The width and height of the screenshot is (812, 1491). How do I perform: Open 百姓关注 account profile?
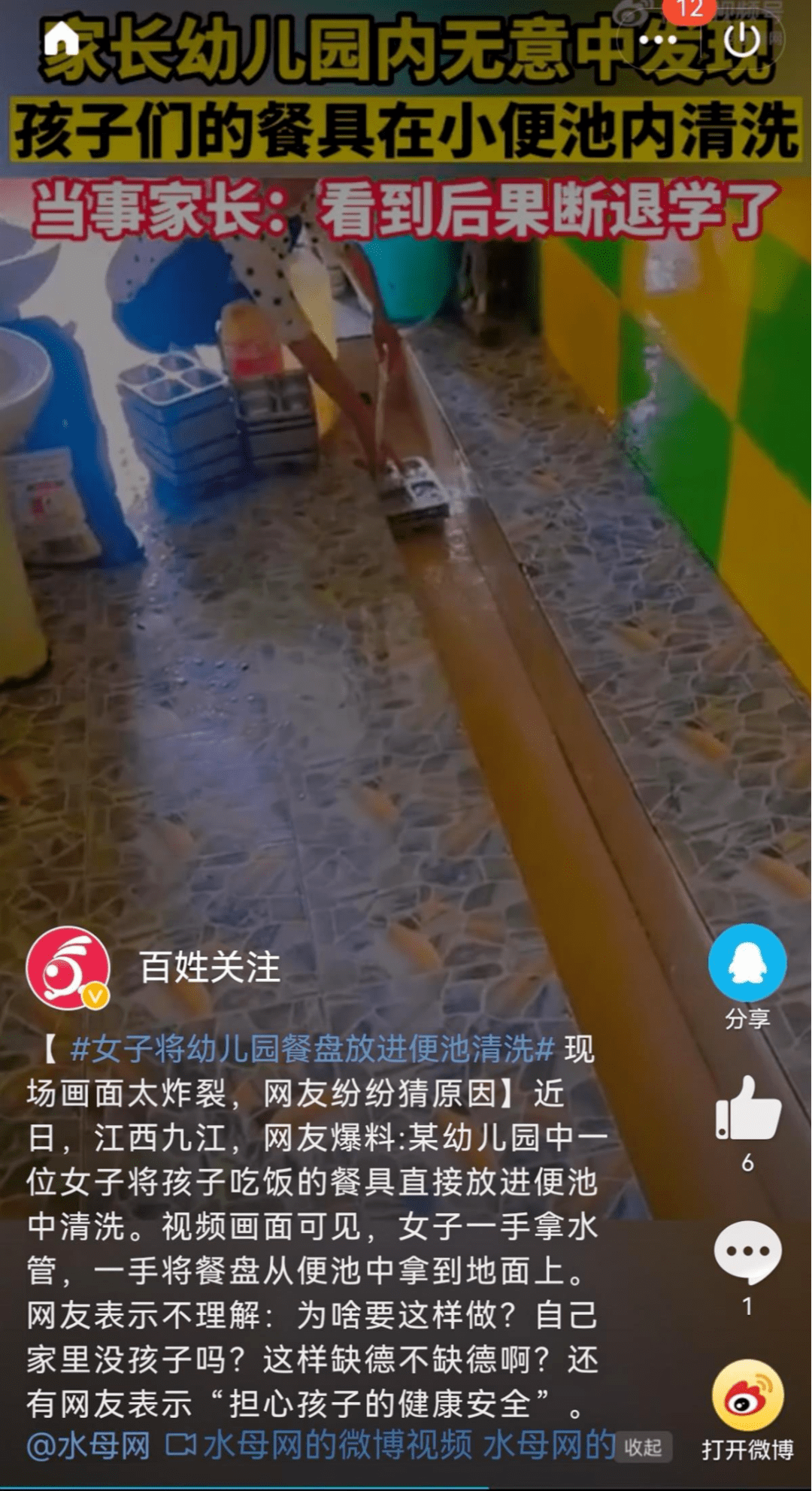click(209, 967)
